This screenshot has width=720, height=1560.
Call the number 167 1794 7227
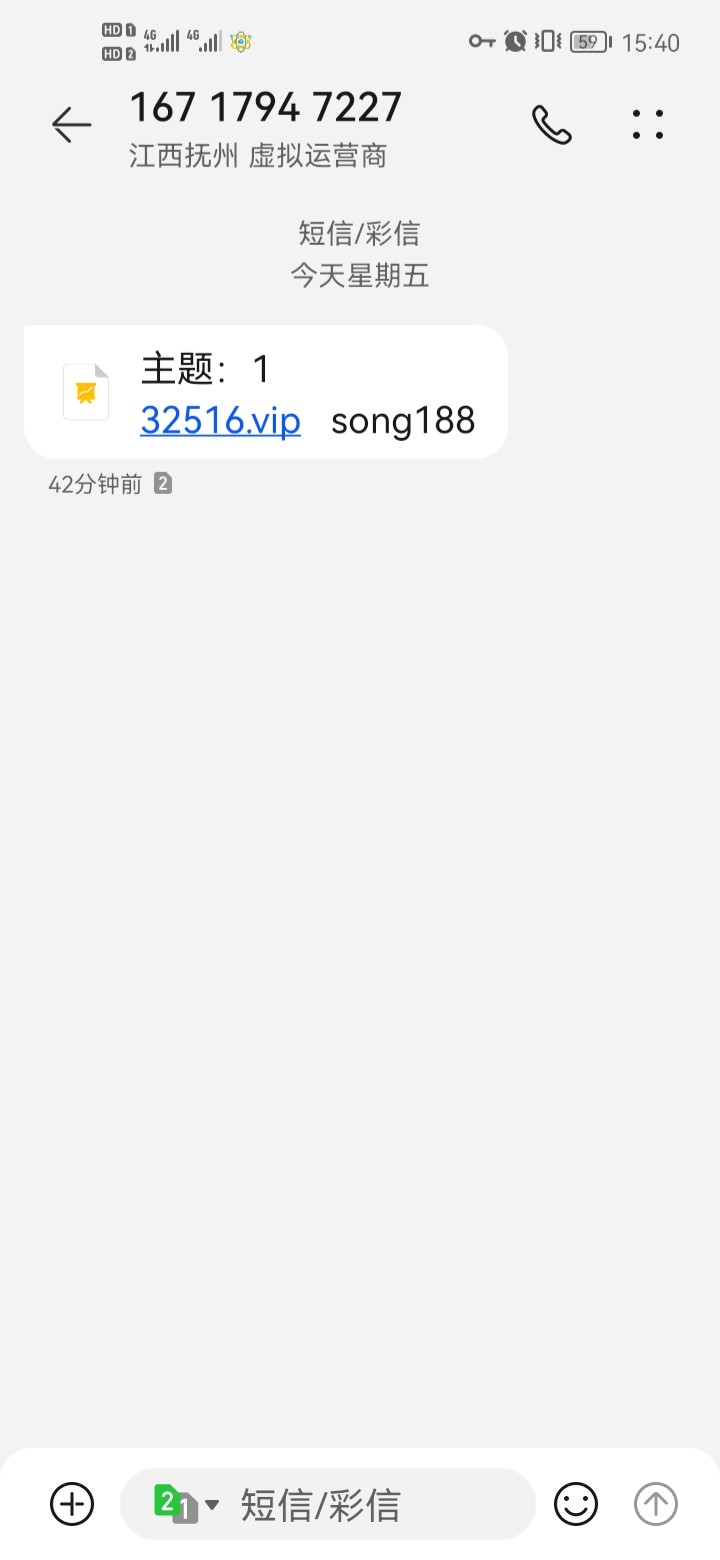[551, 125]
